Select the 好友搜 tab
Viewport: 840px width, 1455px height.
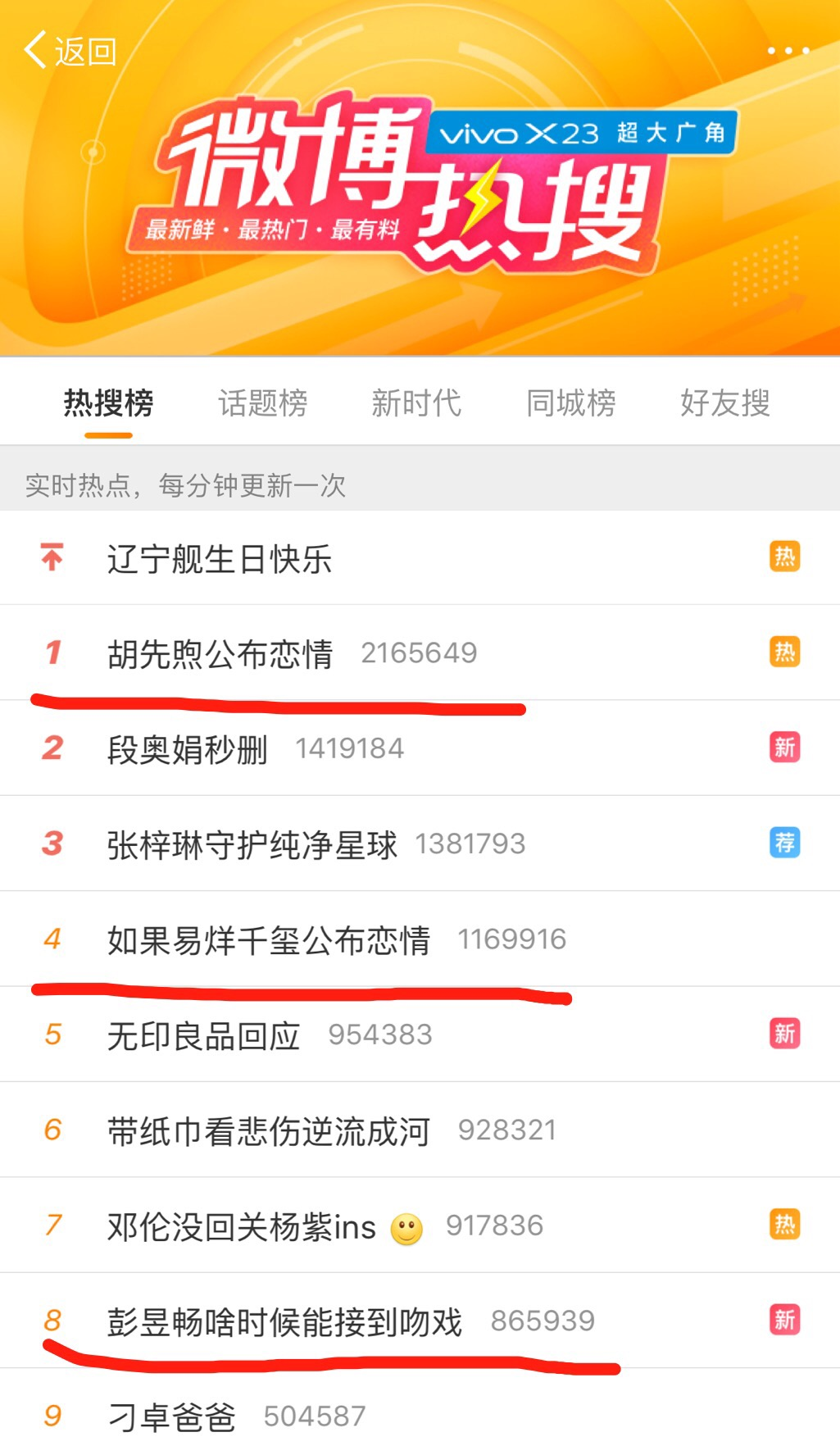pos(724,403)
